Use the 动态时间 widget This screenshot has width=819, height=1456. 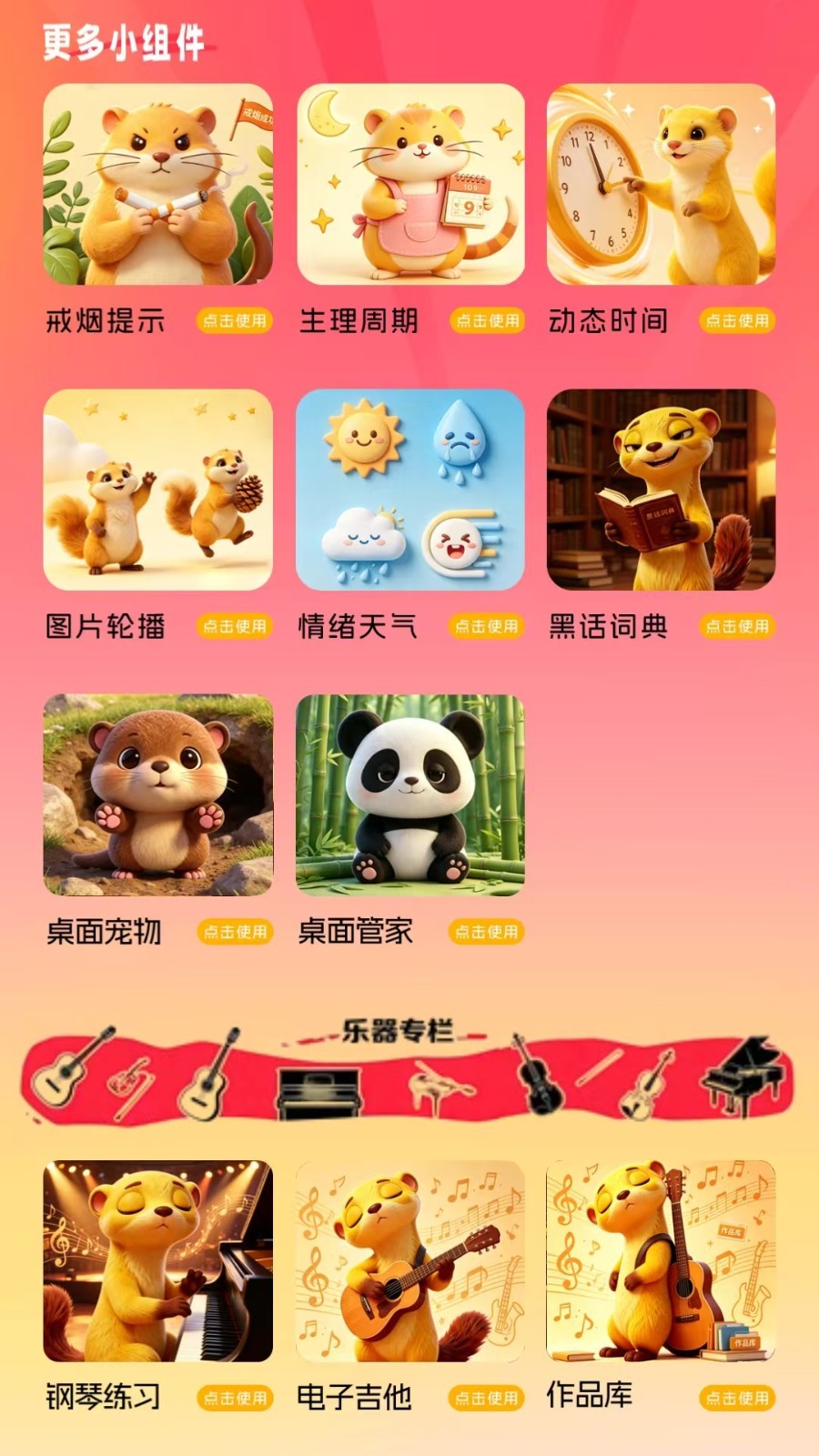point(737,320)
